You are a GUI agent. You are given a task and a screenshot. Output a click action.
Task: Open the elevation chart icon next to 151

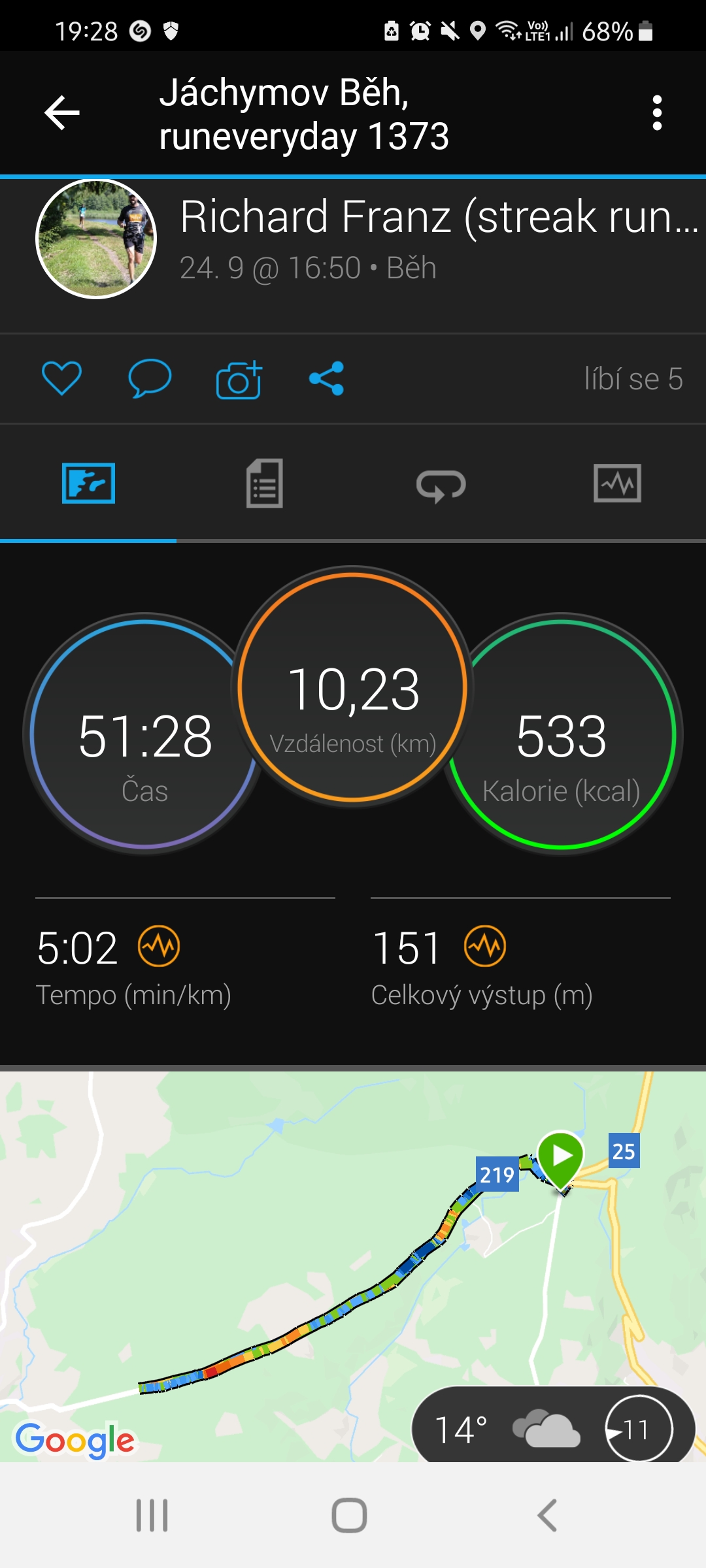tap(485, 946)
